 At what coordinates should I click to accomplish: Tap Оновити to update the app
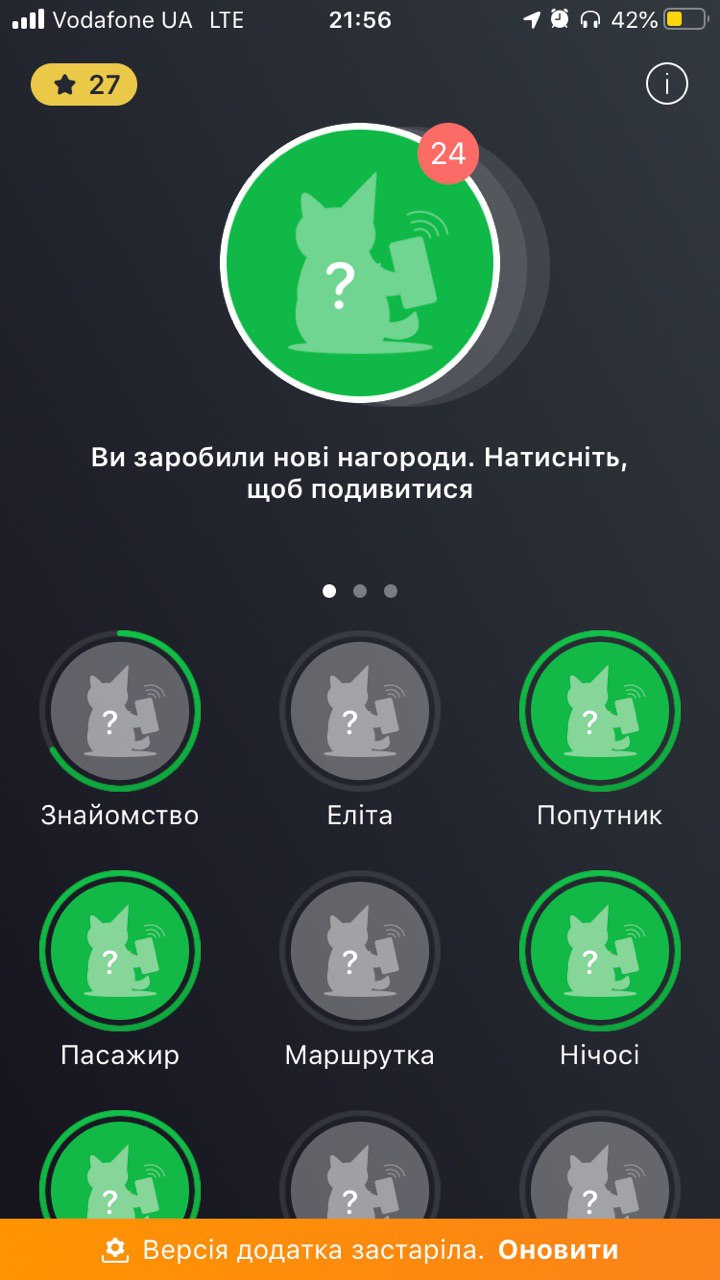pyautogui.click(x=558, y=1250)
